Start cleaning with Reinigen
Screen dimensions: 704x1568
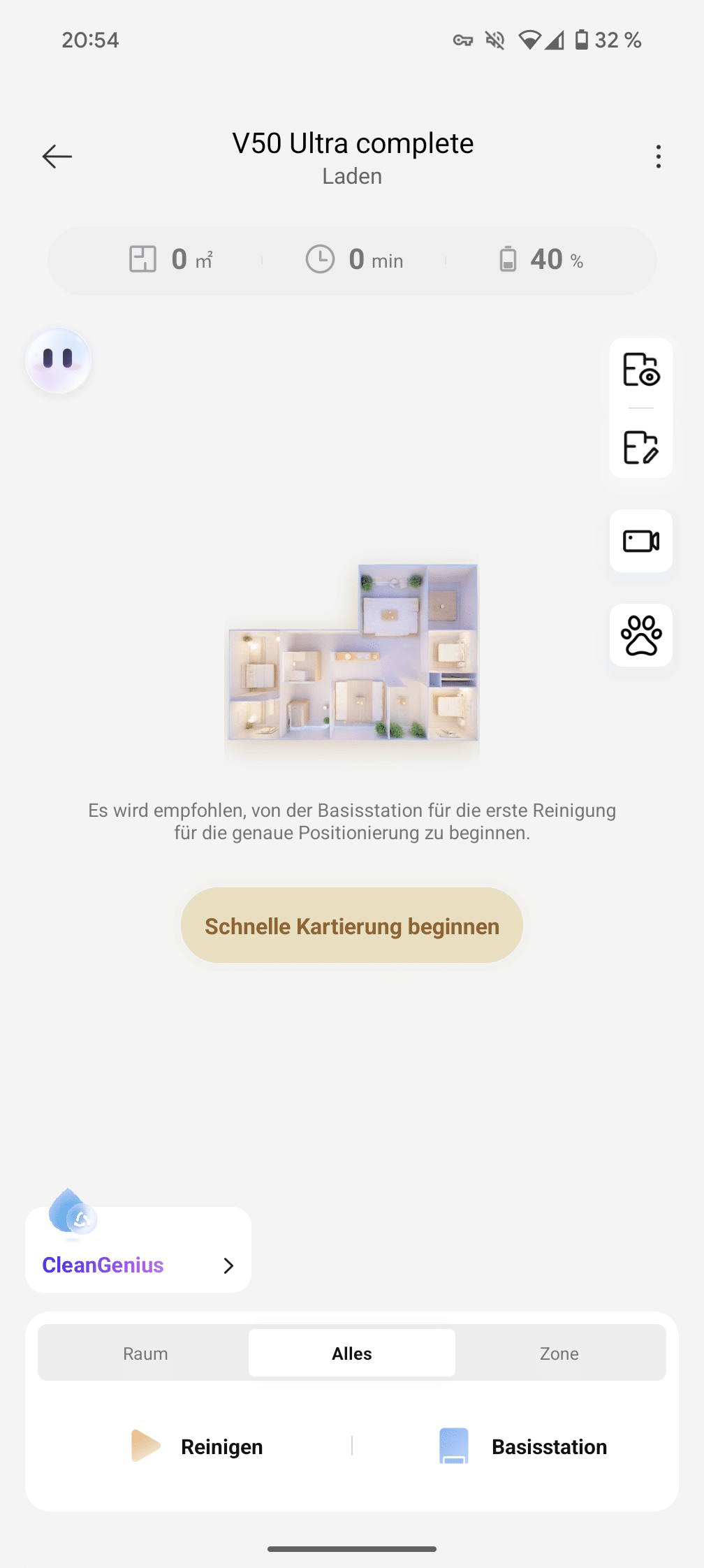click(198, 1446)
